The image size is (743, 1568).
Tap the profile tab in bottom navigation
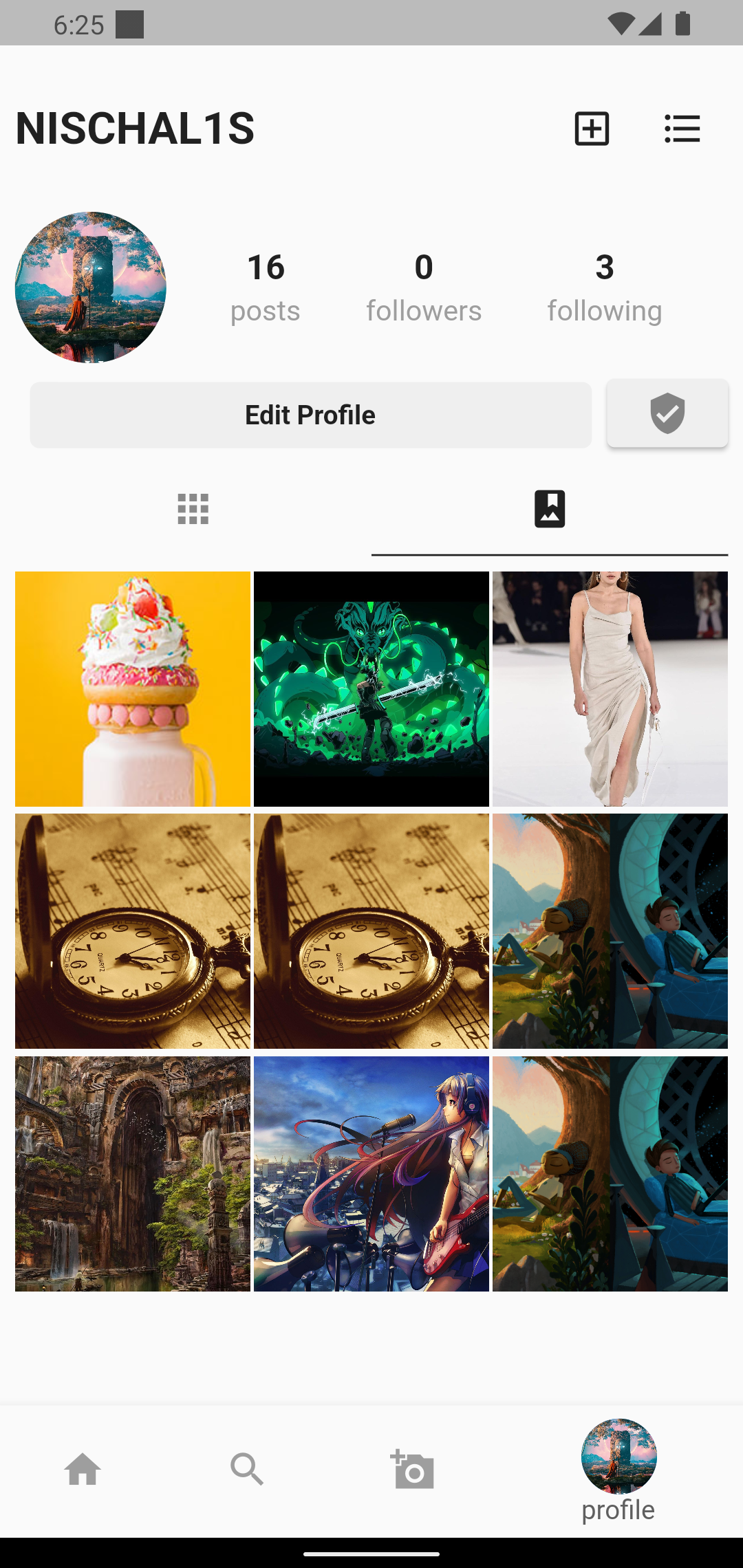(x=618, y=1470)
